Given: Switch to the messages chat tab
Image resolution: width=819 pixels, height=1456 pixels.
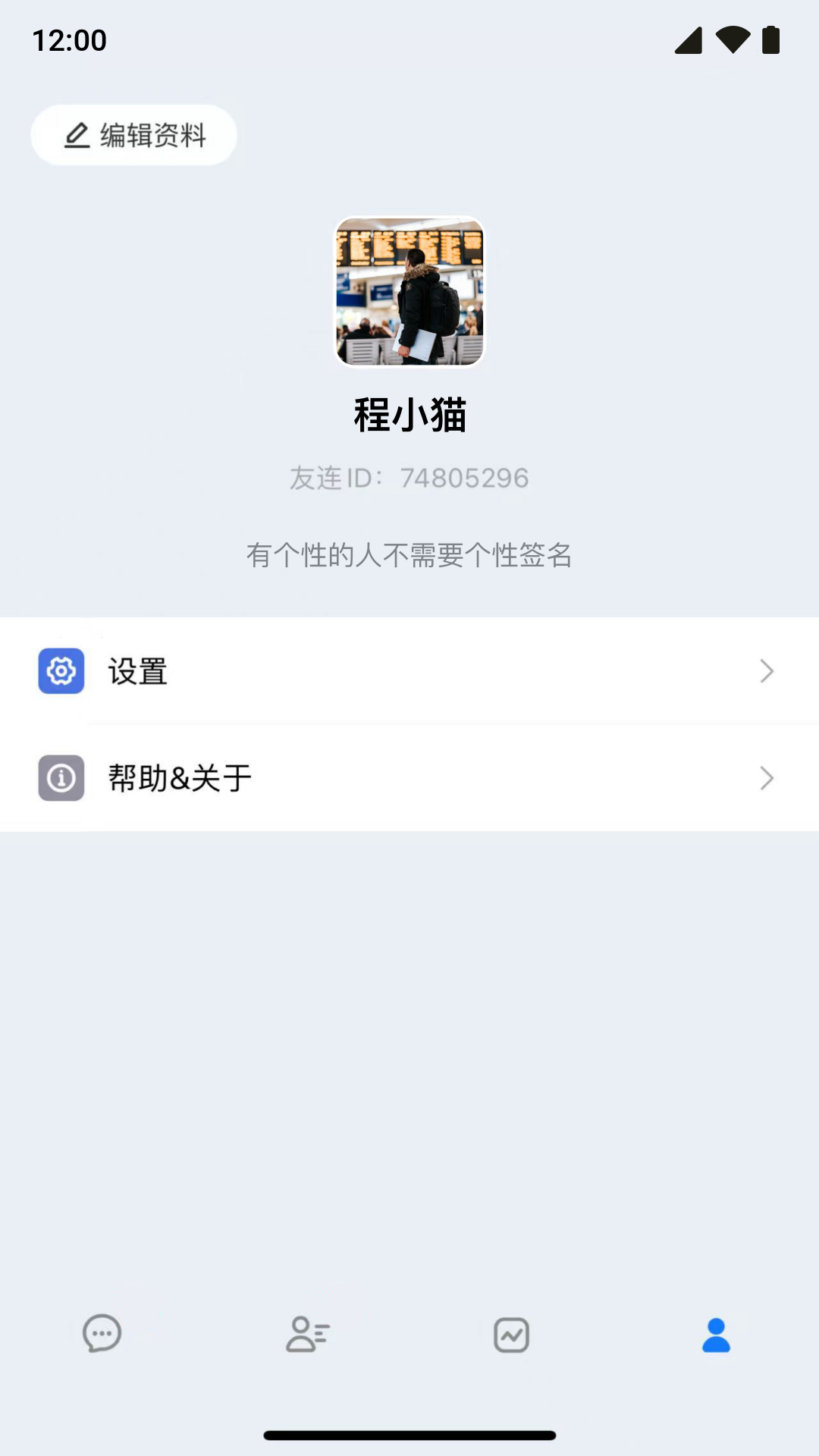Looking at the screenshot, I should [102, 1334].
